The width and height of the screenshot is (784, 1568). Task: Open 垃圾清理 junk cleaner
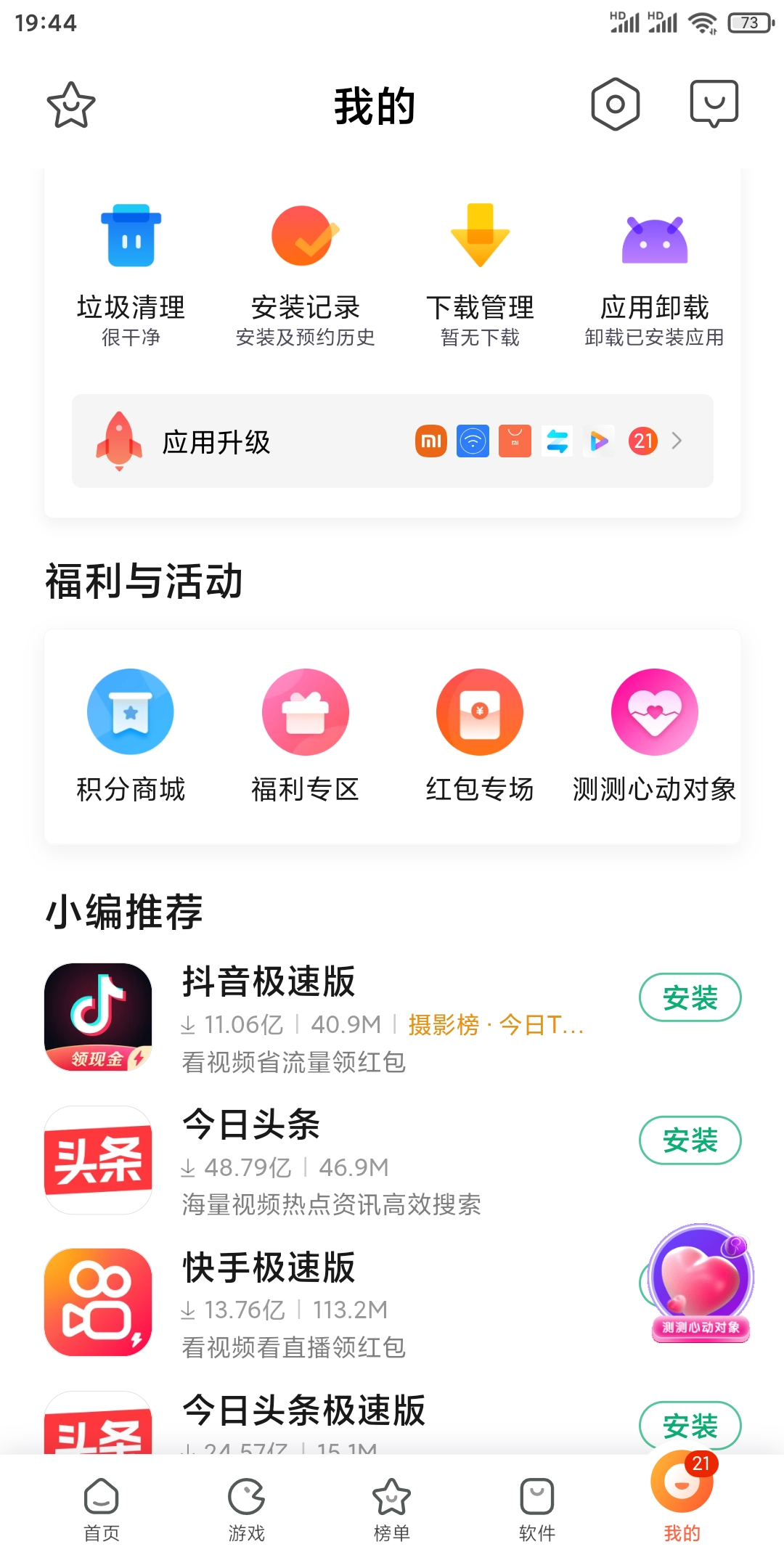(x=131, y=275)
